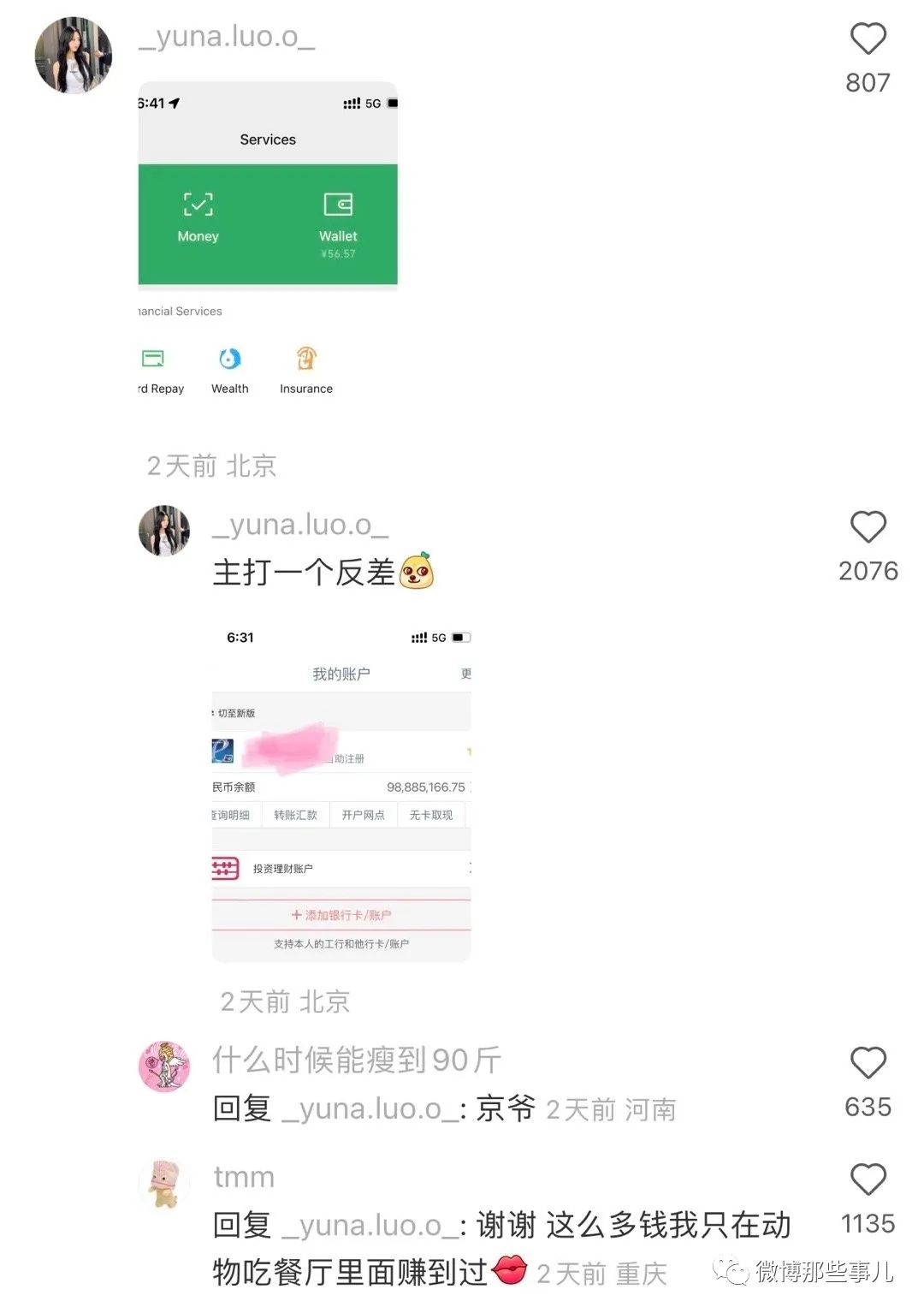Like the reply 京爷 from 河南

point(868,1063)
